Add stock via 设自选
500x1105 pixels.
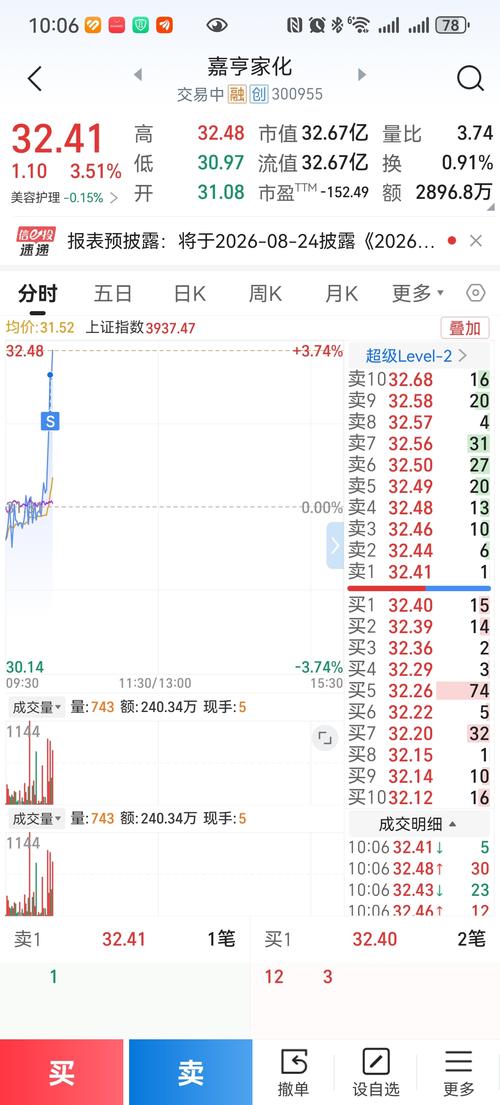click(376, 1072)
